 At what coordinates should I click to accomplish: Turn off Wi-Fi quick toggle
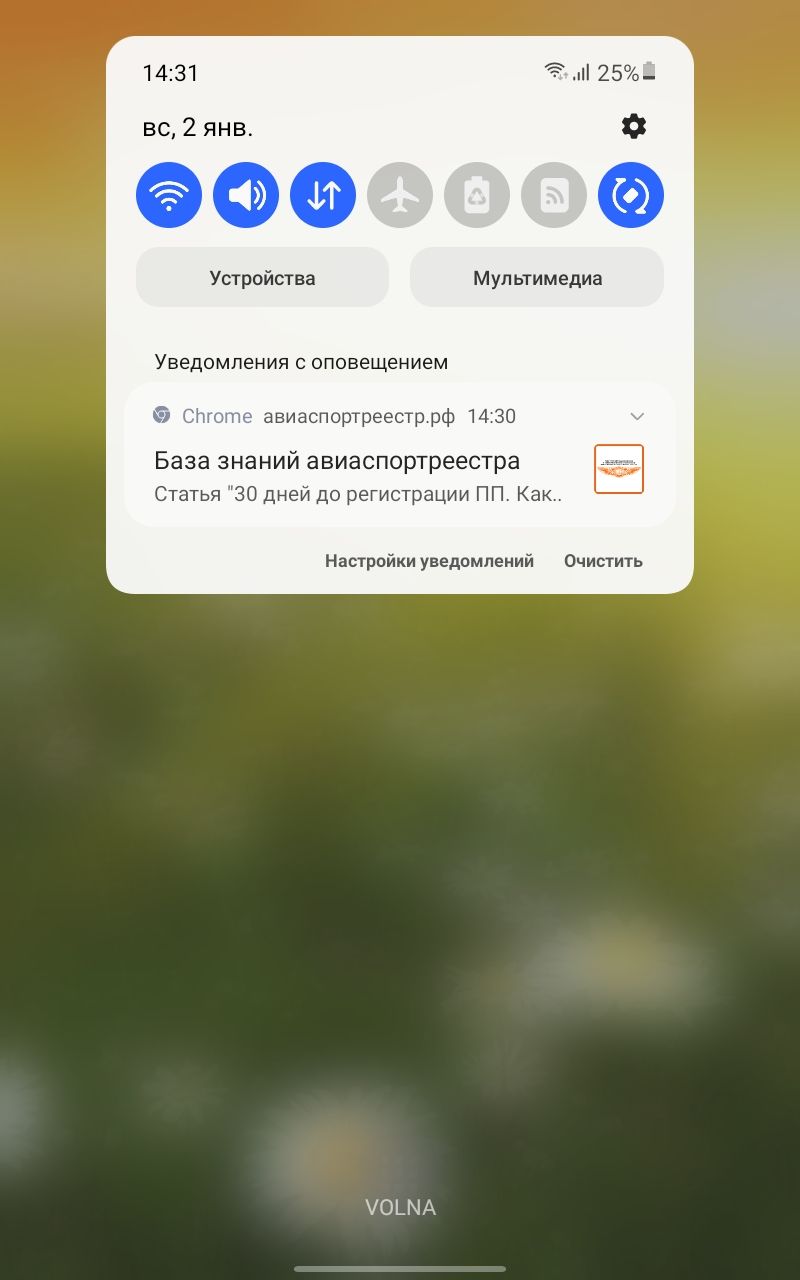coord(169,195)
